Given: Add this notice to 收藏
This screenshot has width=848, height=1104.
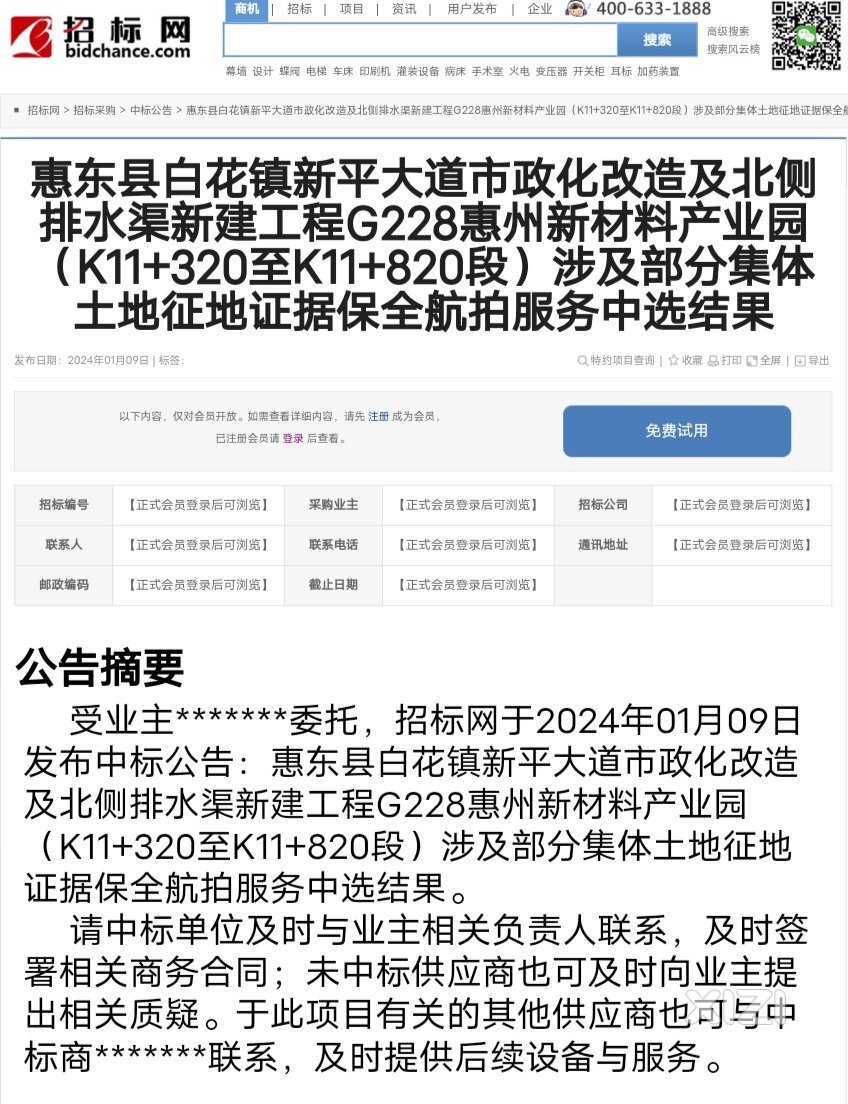Looking at the screenshot, I should click(x=685, y=360).
